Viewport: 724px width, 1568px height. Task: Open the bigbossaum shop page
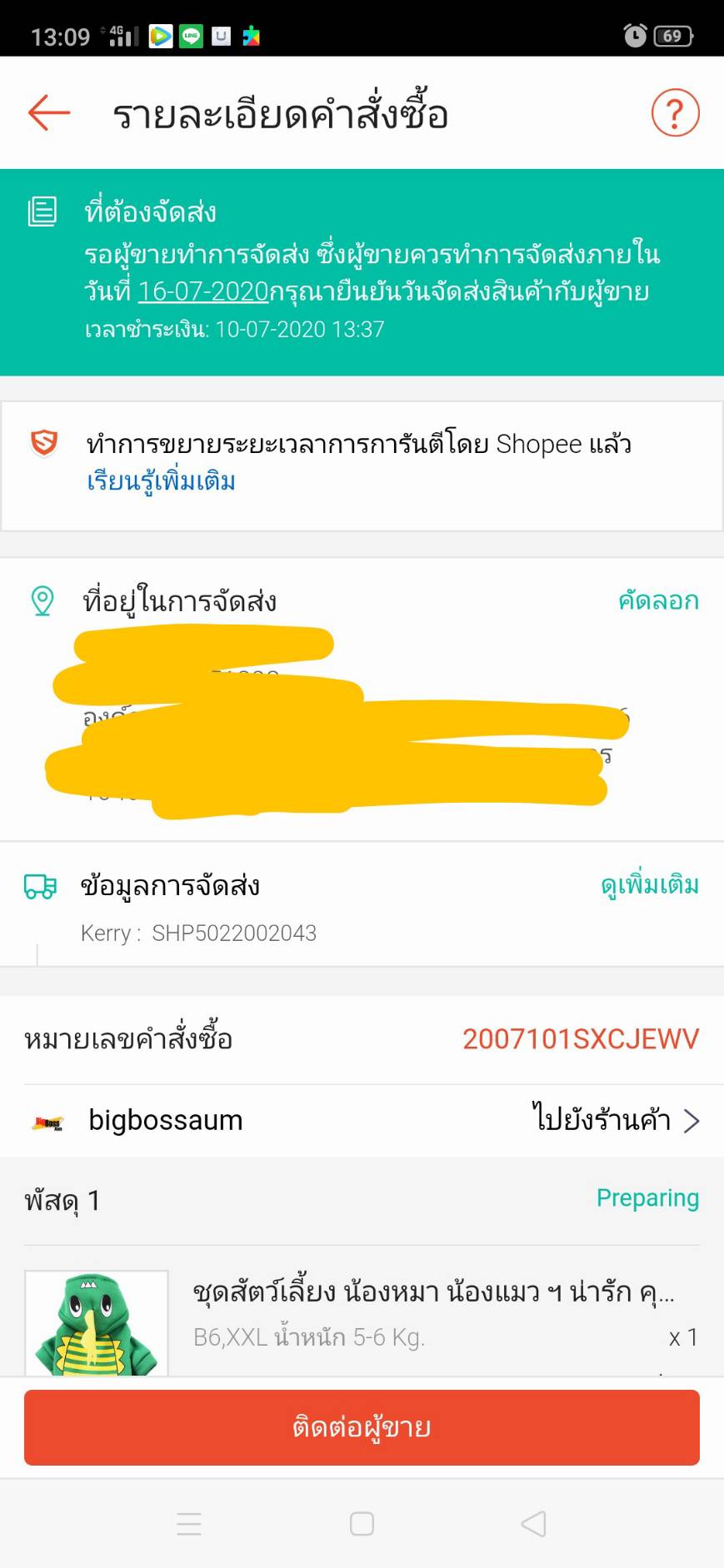615,1120
